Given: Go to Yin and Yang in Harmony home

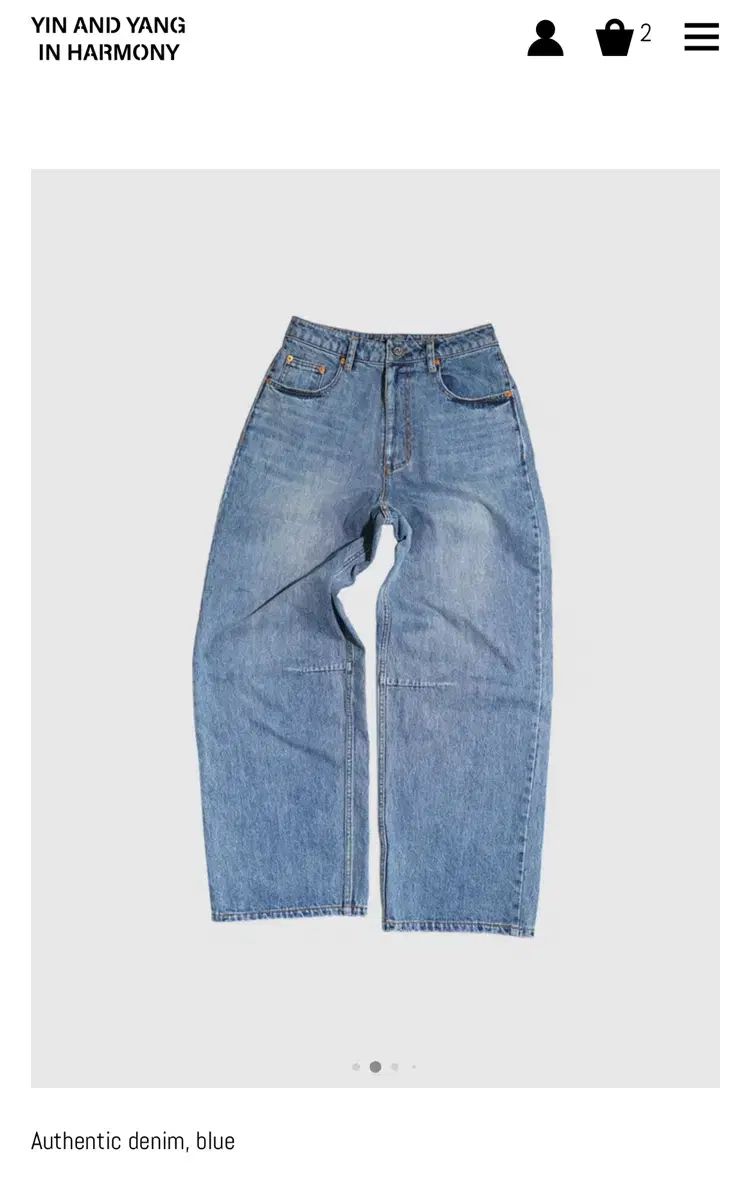Looking at the screenshot, I should [108, 39].
